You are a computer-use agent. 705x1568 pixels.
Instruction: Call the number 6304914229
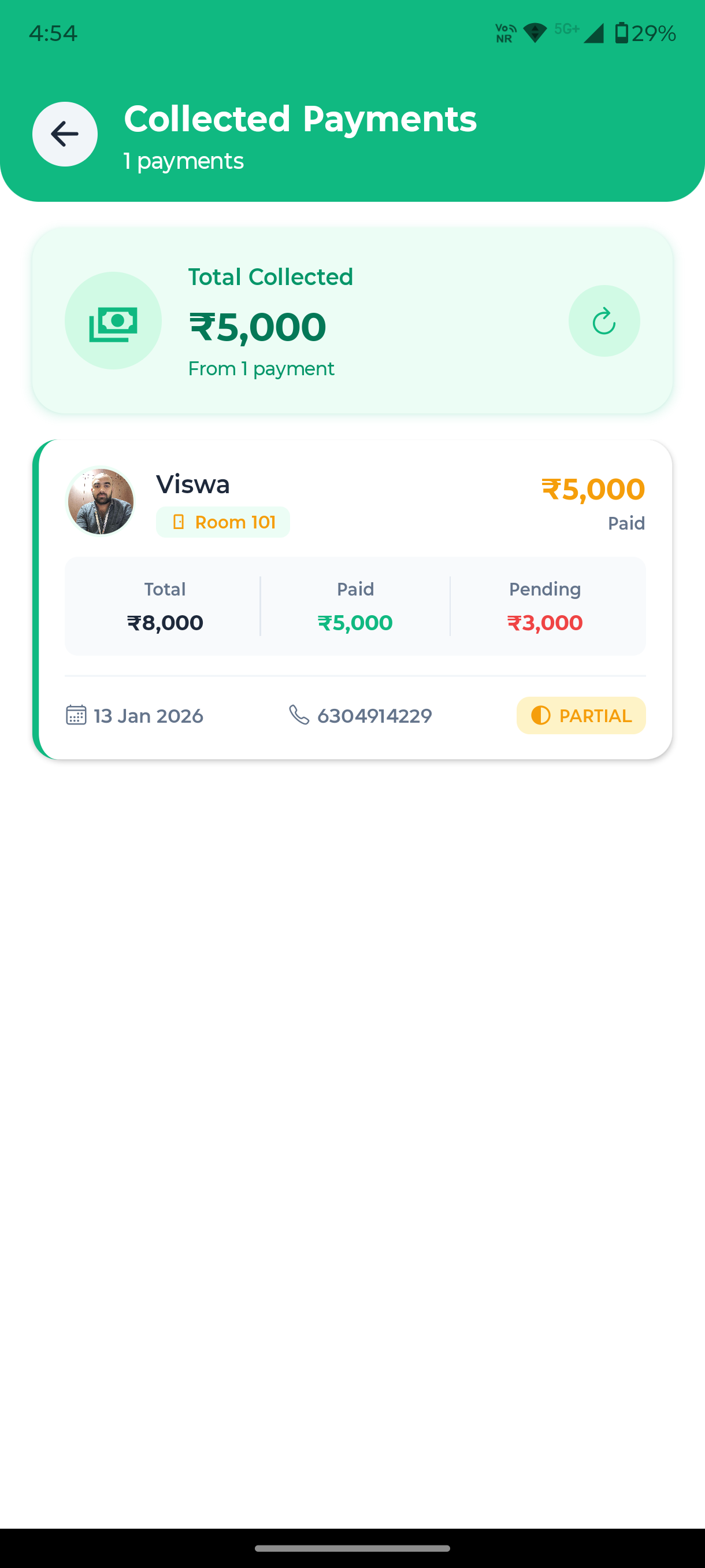tap(373, 715)
